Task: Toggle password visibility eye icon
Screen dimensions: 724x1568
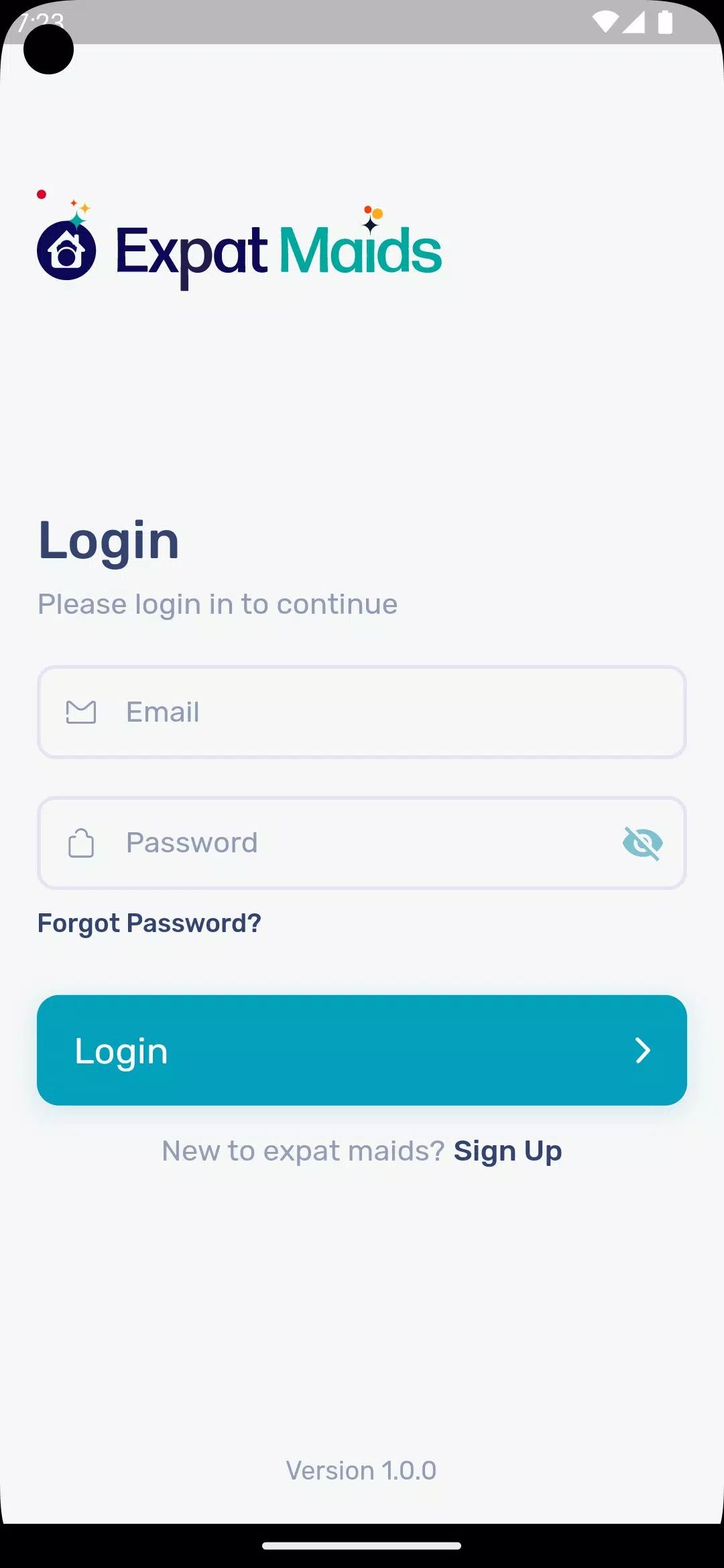Action: coord(642,843)
